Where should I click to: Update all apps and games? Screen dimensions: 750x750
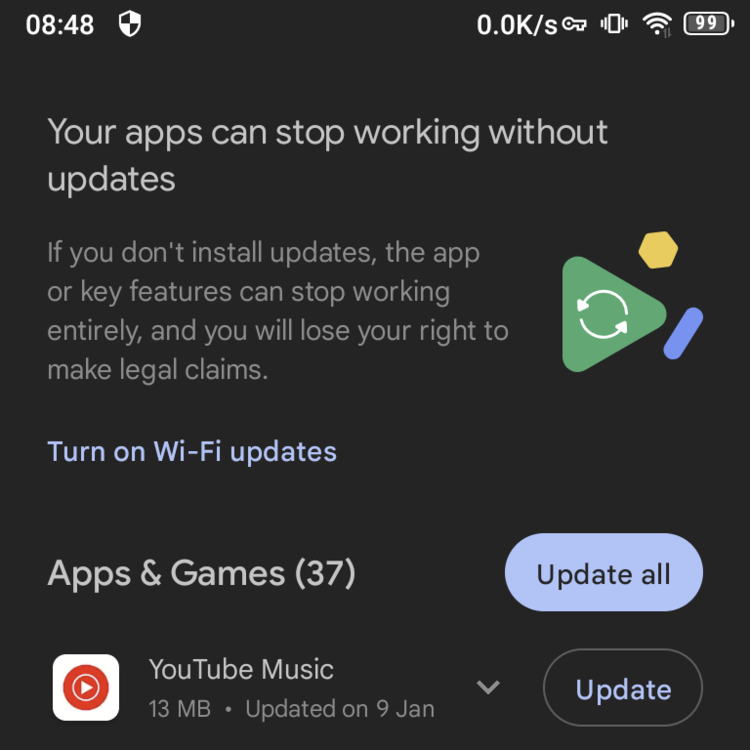click(603, 574)
